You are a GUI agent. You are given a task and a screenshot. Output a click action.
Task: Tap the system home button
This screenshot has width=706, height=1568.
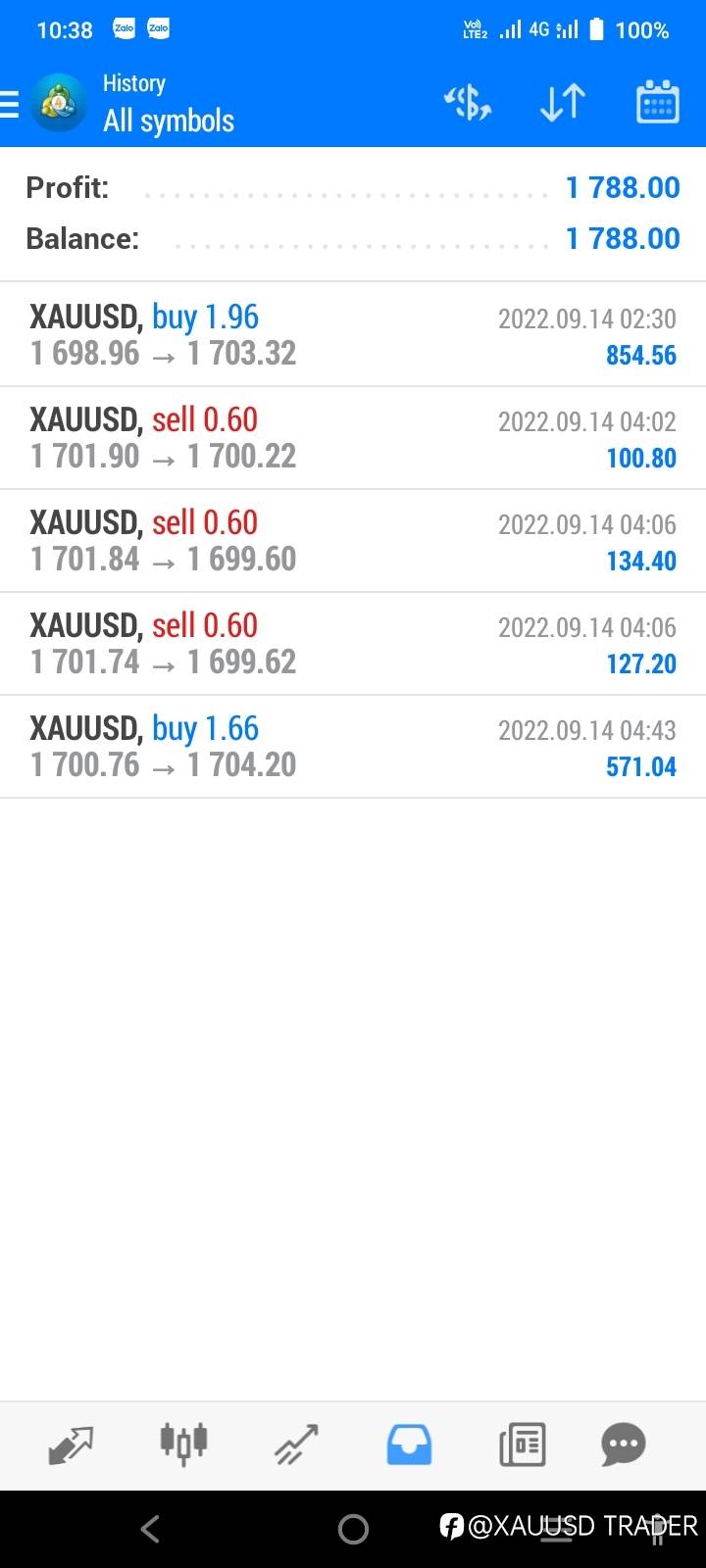(353, 1529)
